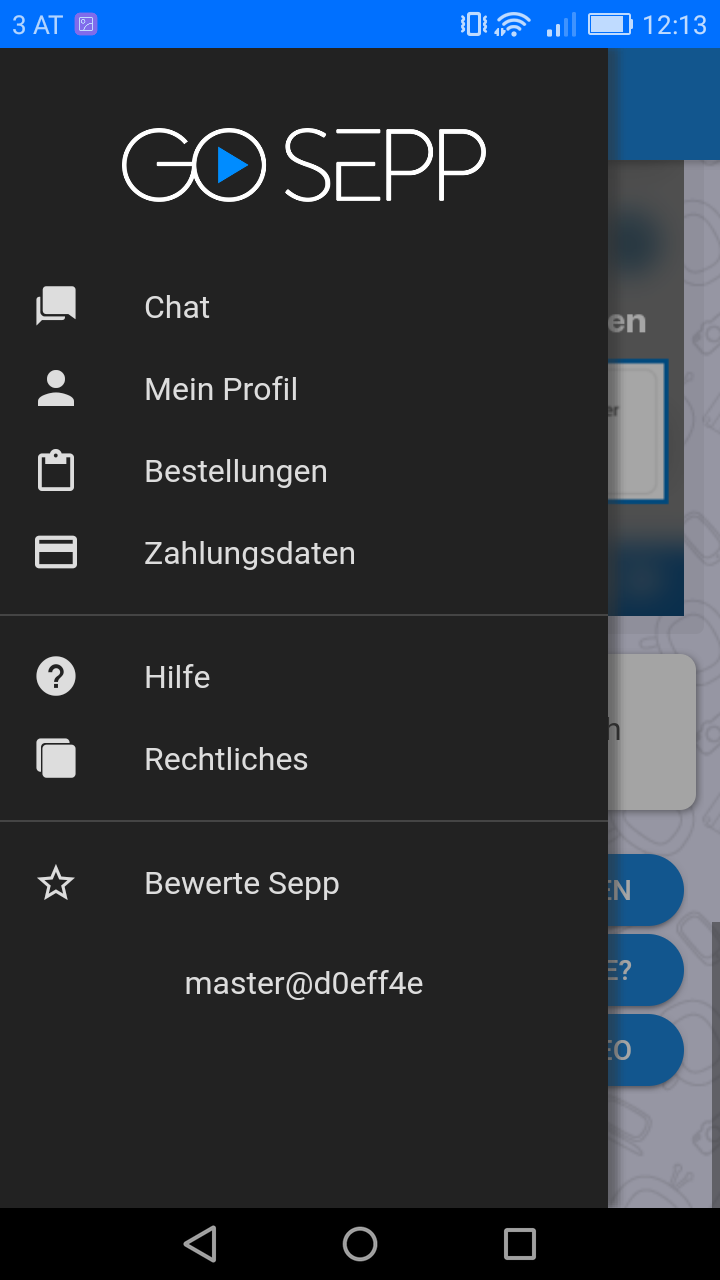Open the Chat menu item
Screen dimensions: 720x1280
(177, 307)
